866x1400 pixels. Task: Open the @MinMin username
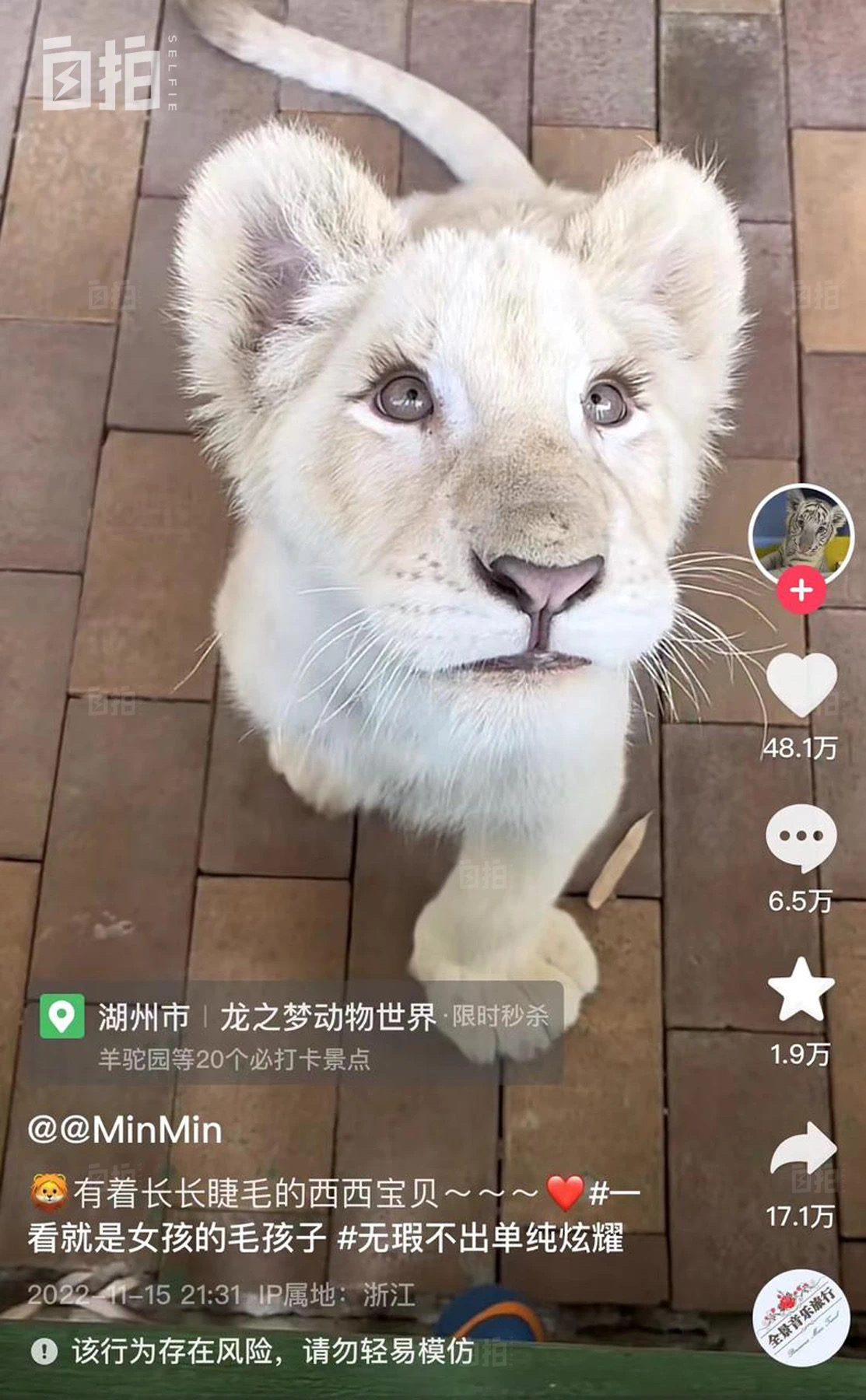(124, 1129)
